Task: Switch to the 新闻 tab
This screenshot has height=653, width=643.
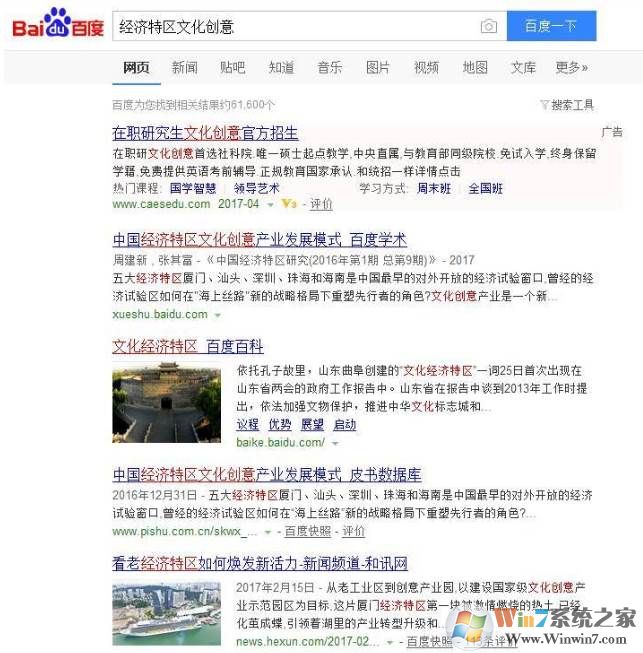Action: click(184, 68)
